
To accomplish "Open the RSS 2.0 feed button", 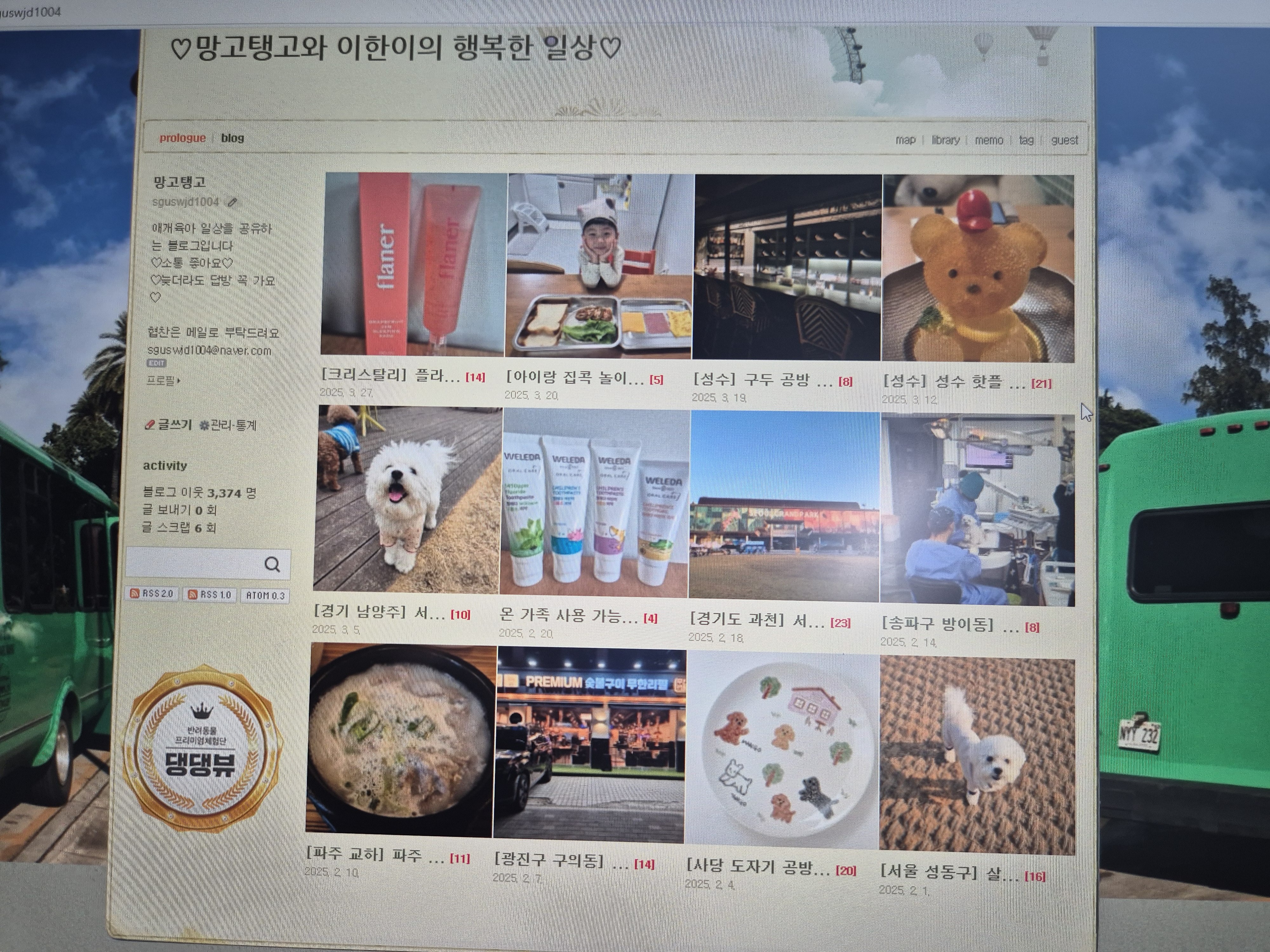I will [x=151, y=594].
